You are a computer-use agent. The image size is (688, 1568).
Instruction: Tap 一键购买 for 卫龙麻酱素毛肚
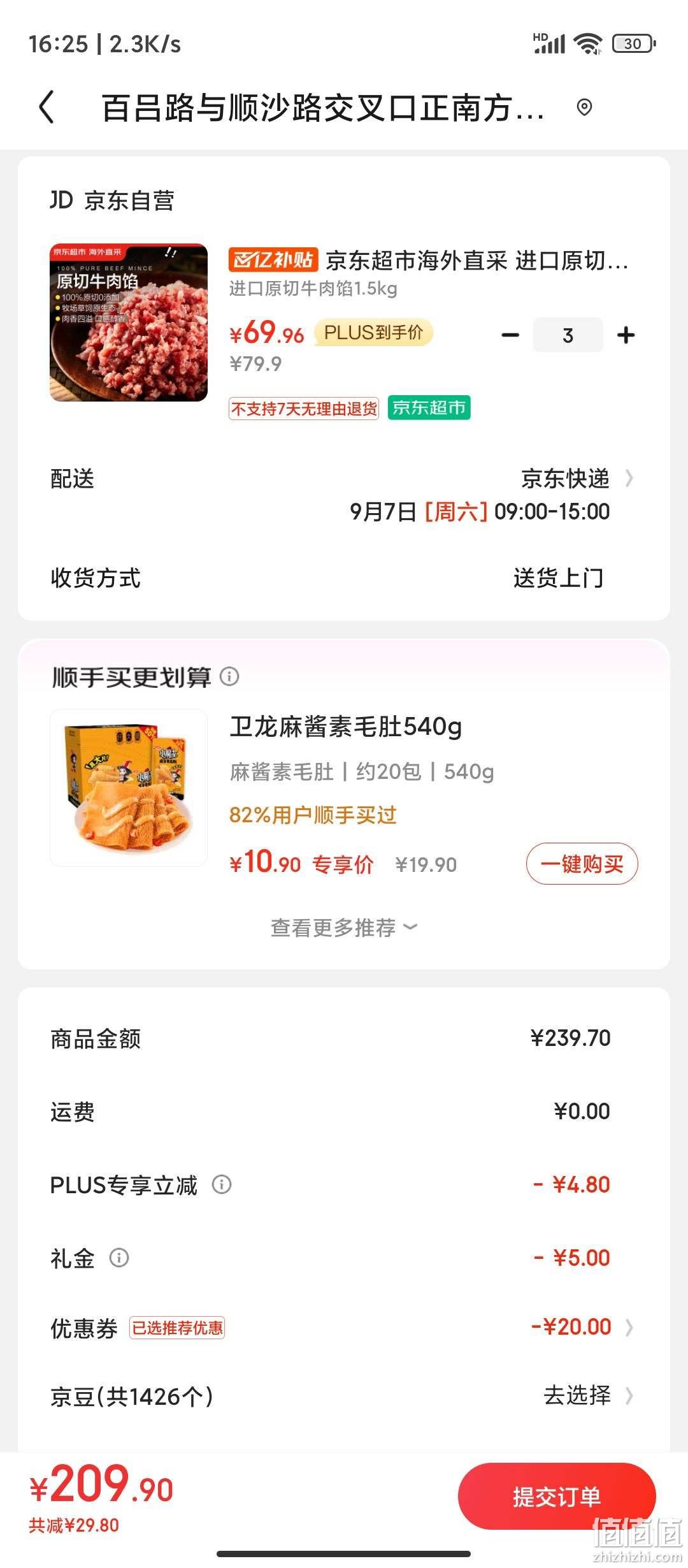tap(582, 864)
